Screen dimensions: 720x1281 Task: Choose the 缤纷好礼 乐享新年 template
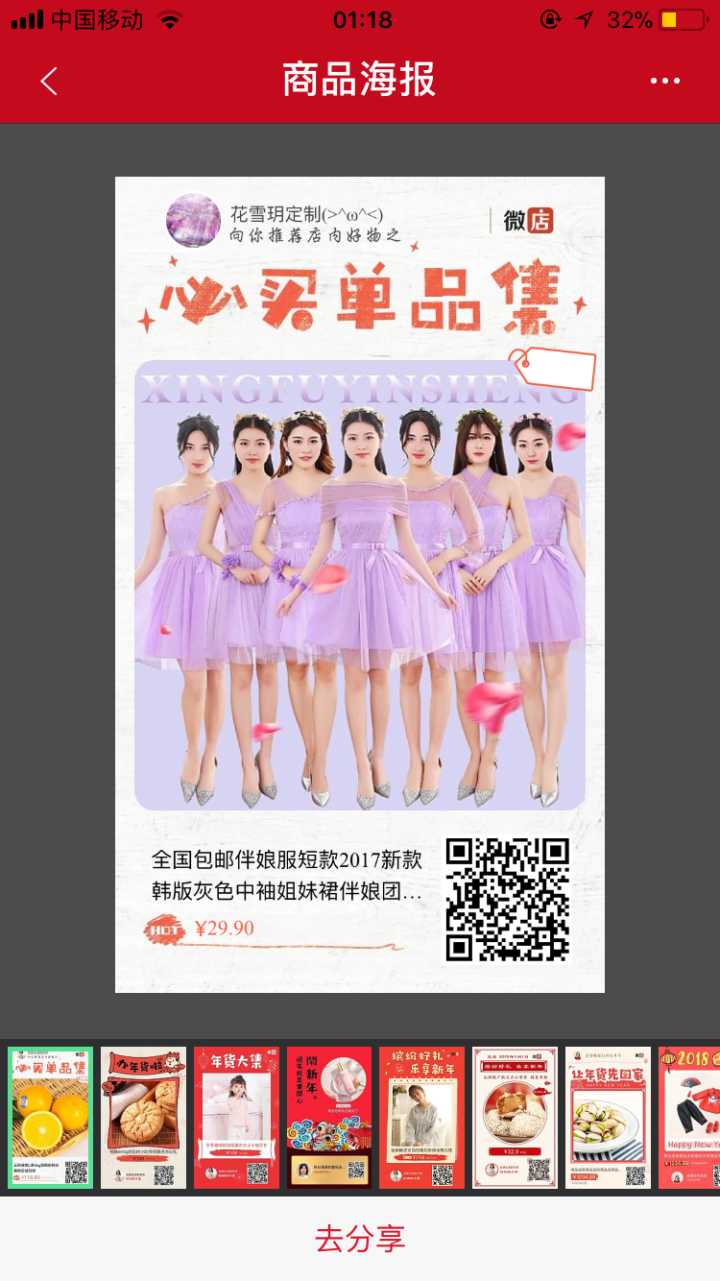tap(422, 1117)
